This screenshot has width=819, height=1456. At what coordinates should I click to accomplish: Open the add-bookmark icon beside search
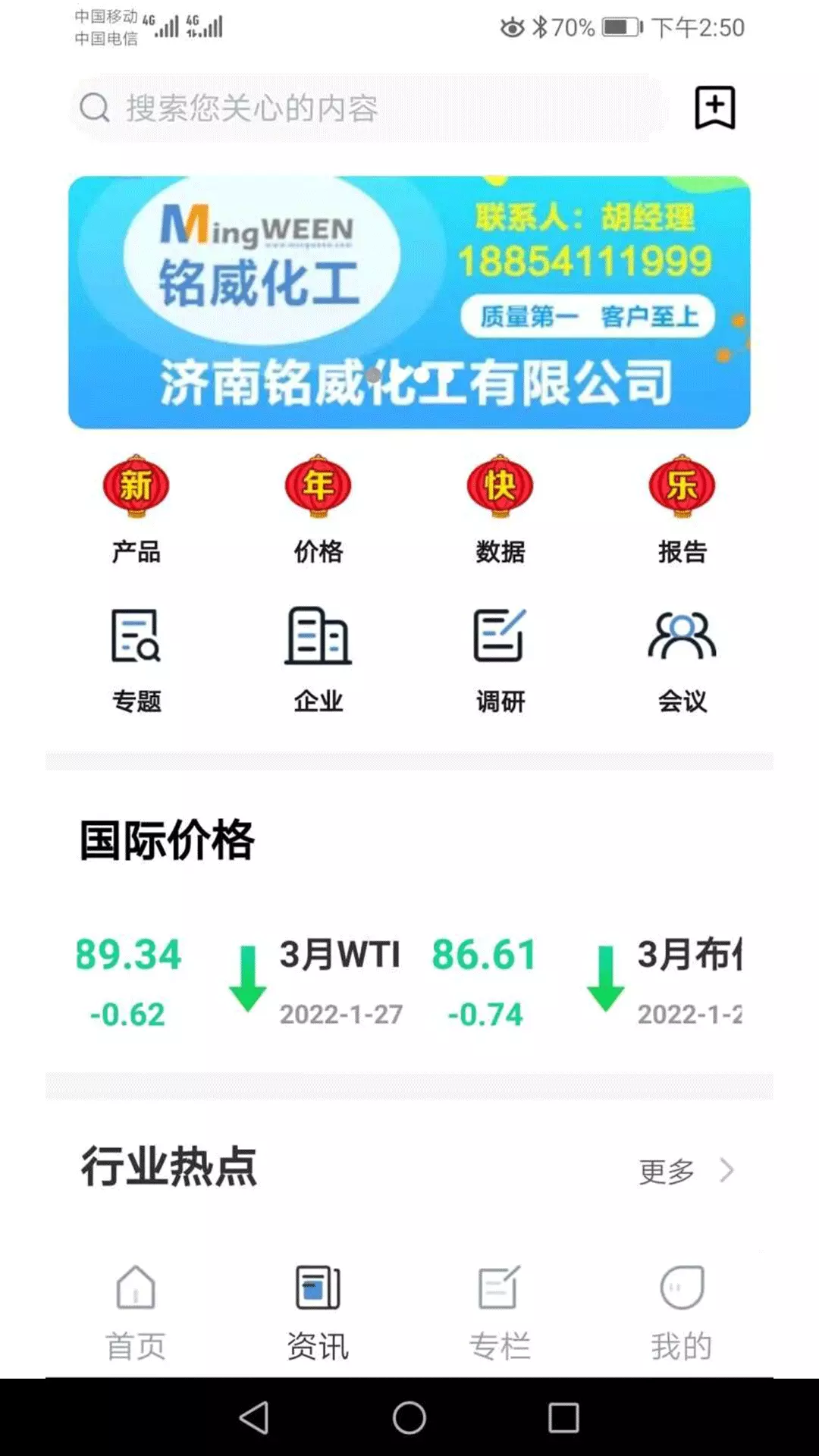715,108
